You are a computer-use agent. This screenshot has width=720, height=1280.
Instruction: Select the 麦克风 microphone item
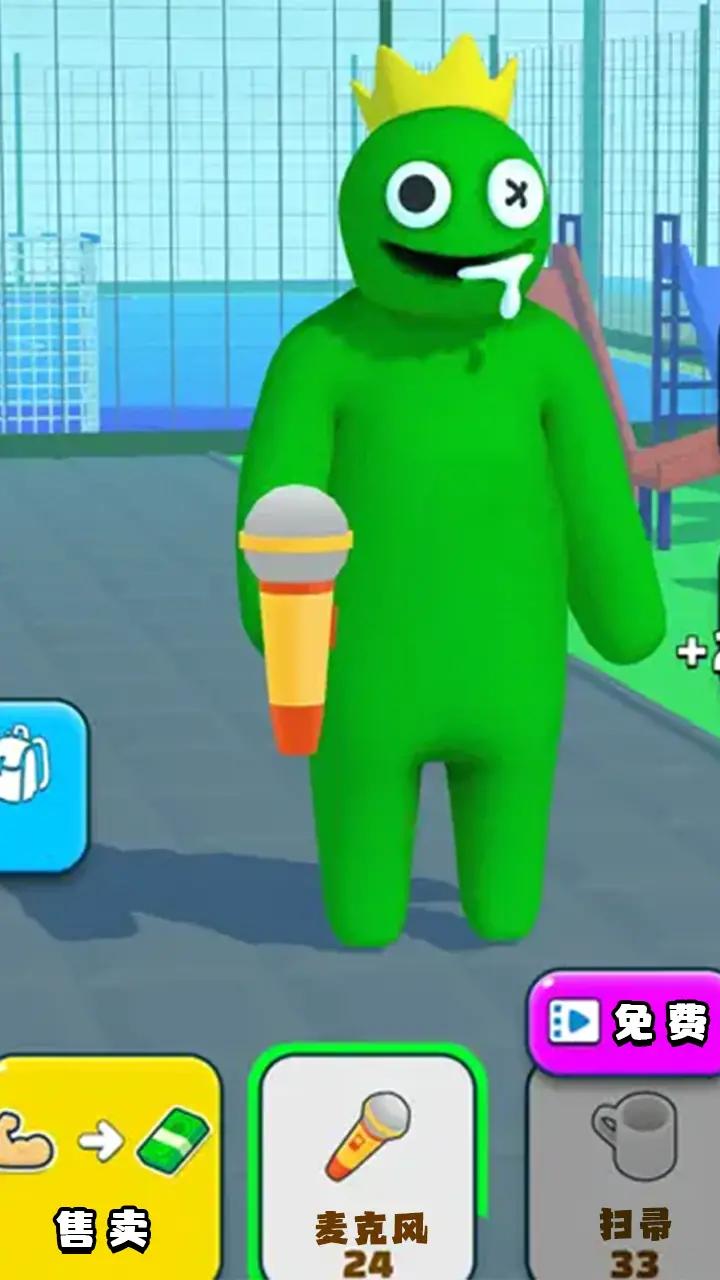click(x=368, y=1165)
